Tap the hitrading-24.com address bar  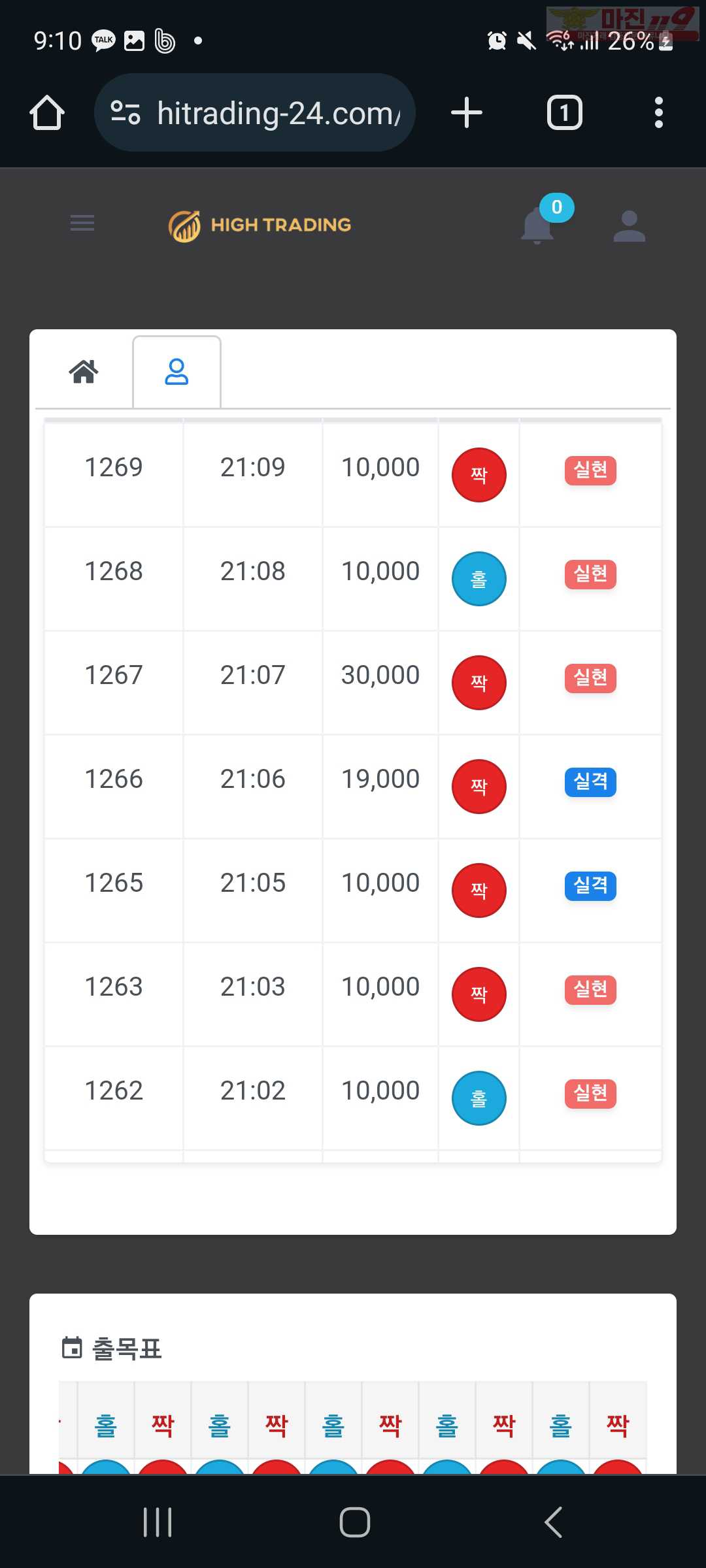tap(255, 113)
